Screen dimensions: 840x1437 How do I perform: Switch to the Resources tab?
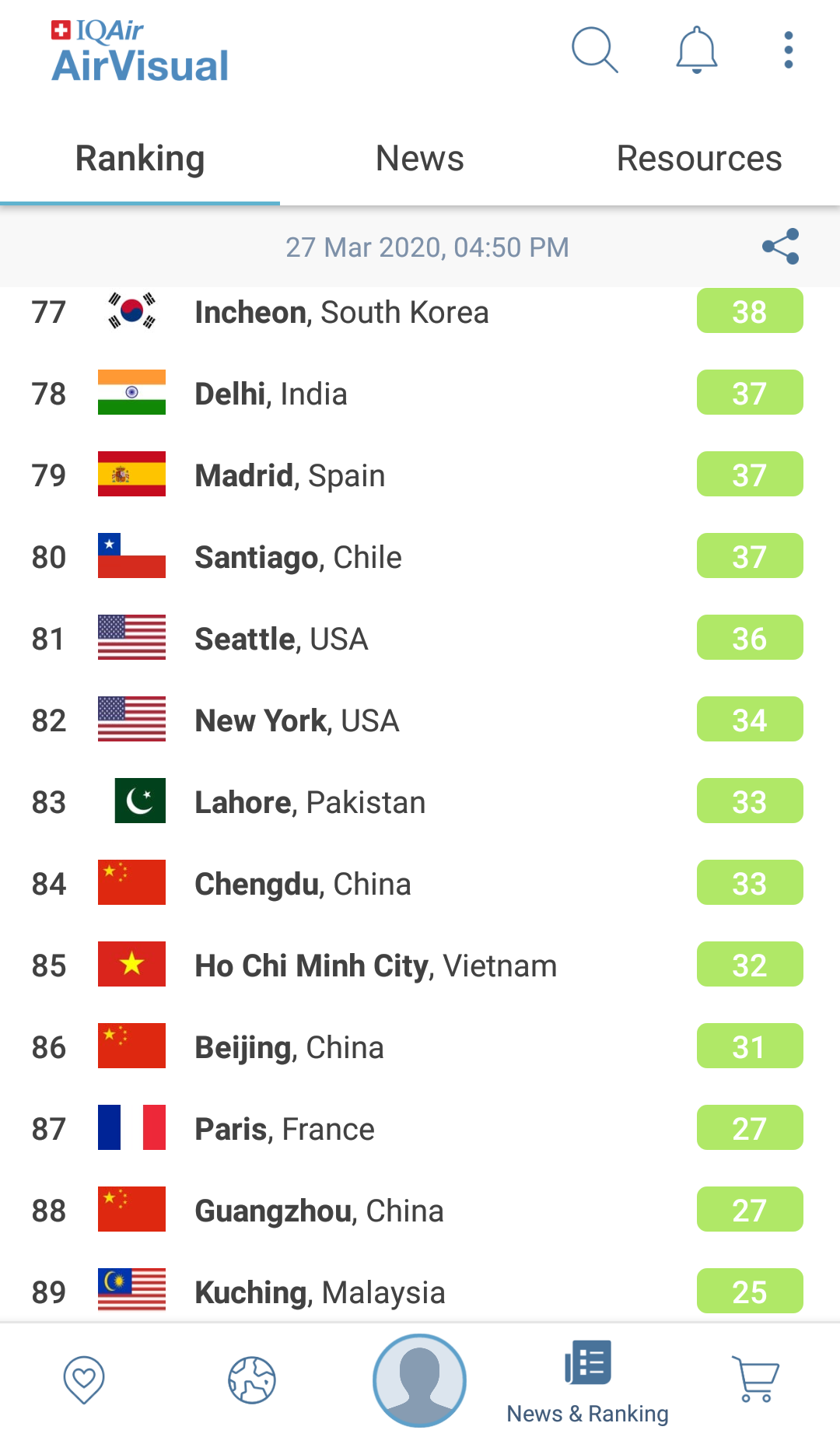click(699, 159)
